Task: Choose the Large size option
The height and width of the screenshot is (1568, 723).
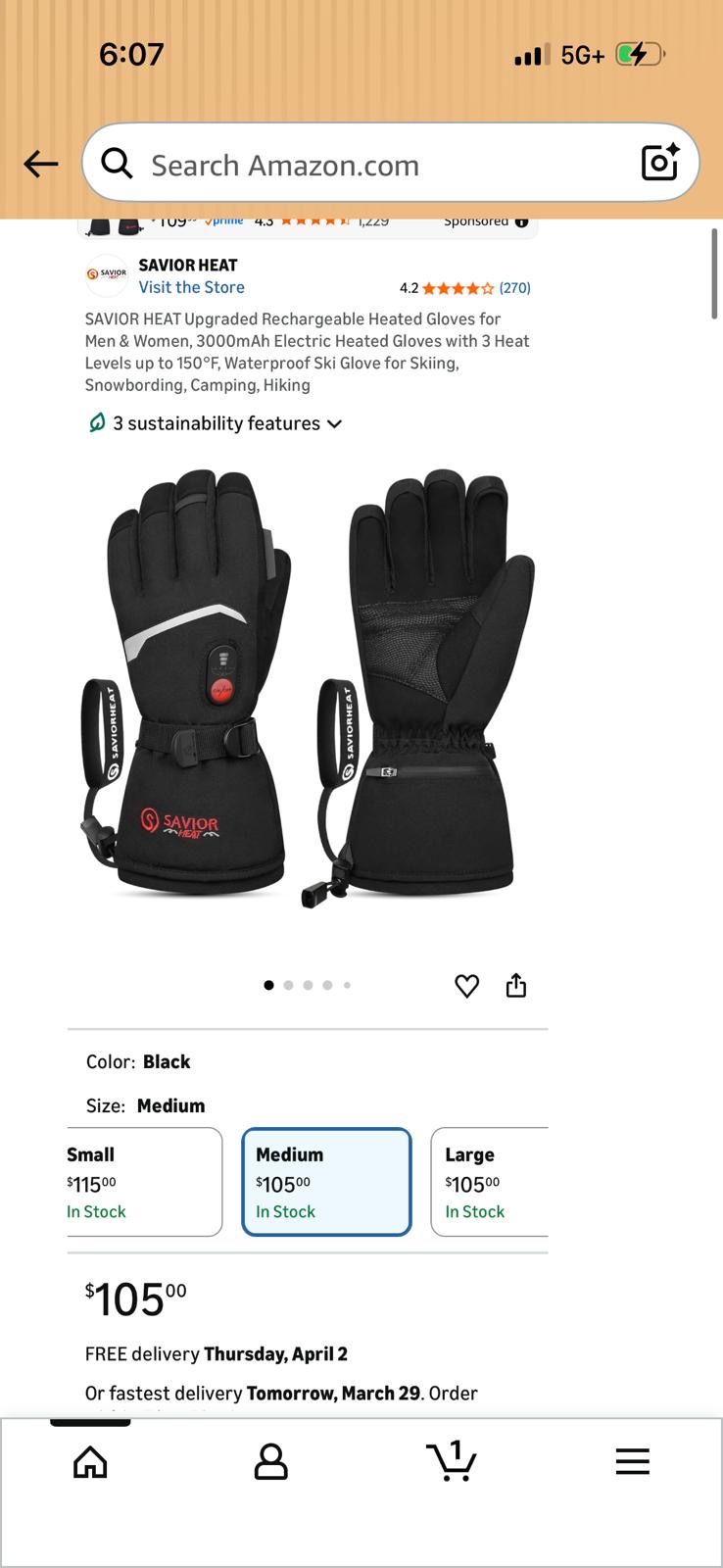Action: 490,1182
